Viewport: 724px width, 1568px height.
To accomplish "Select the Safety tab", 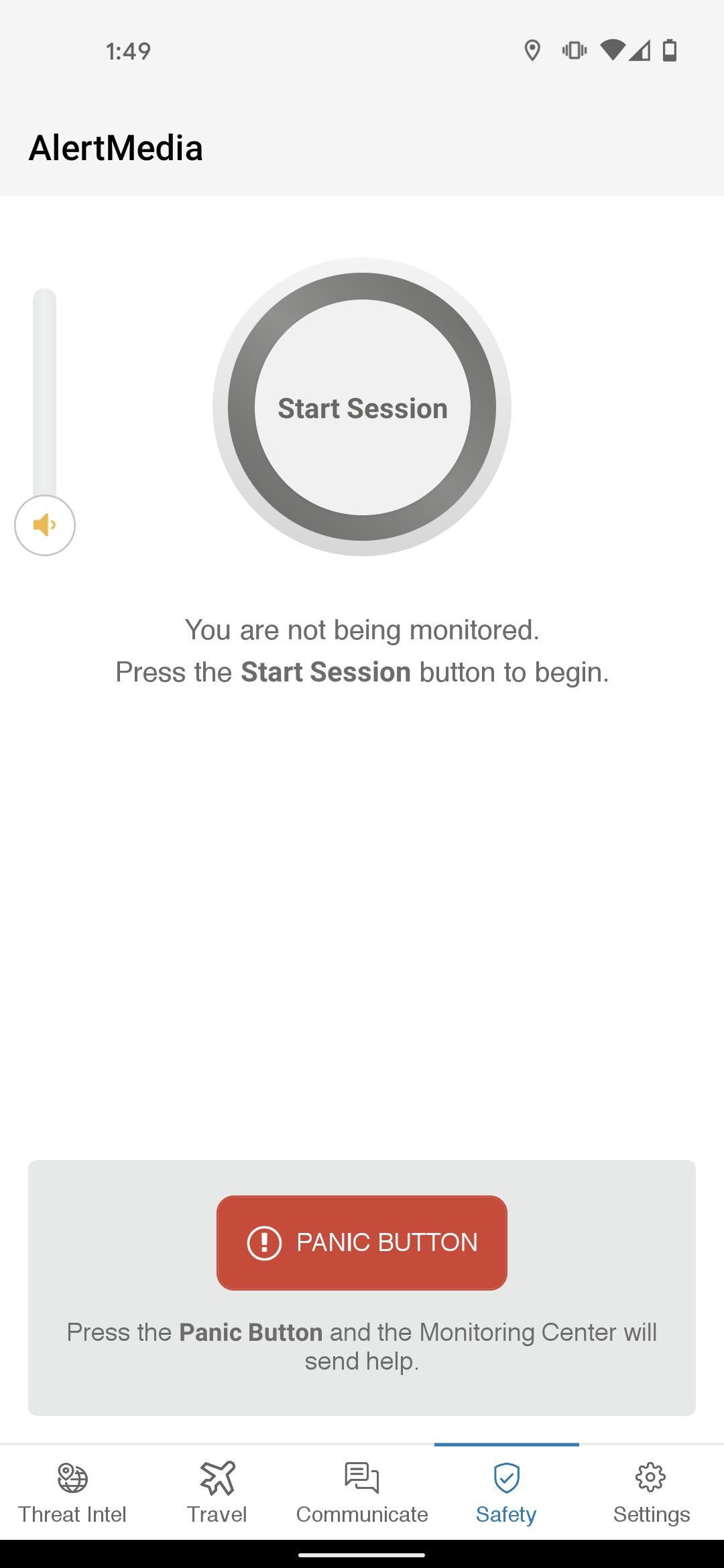I will tap(507, 1493).
